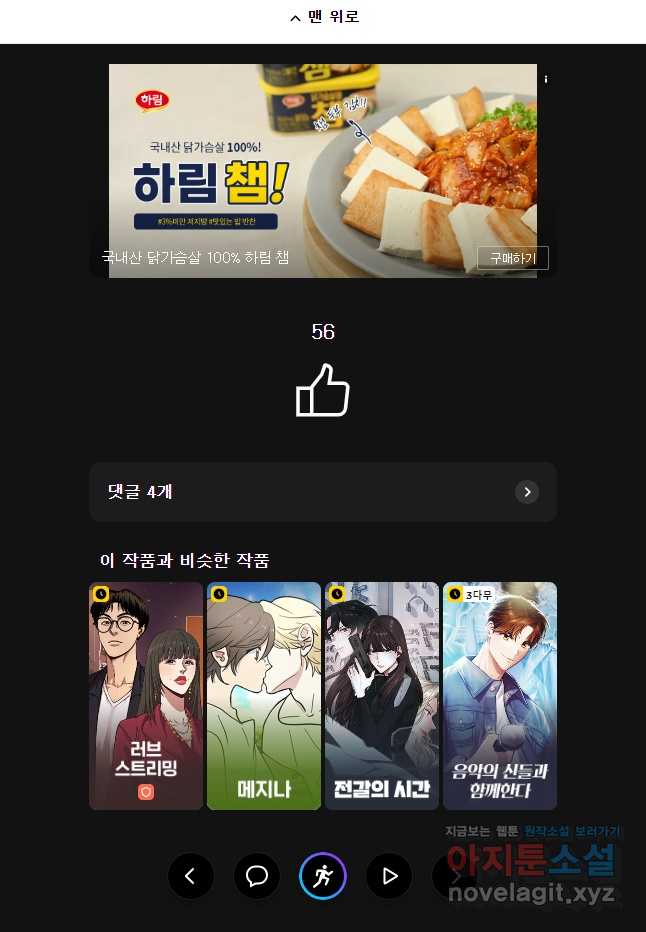Open the comment bubble in bottom bar
Viewport: 646px width, 932px height.
257,877
